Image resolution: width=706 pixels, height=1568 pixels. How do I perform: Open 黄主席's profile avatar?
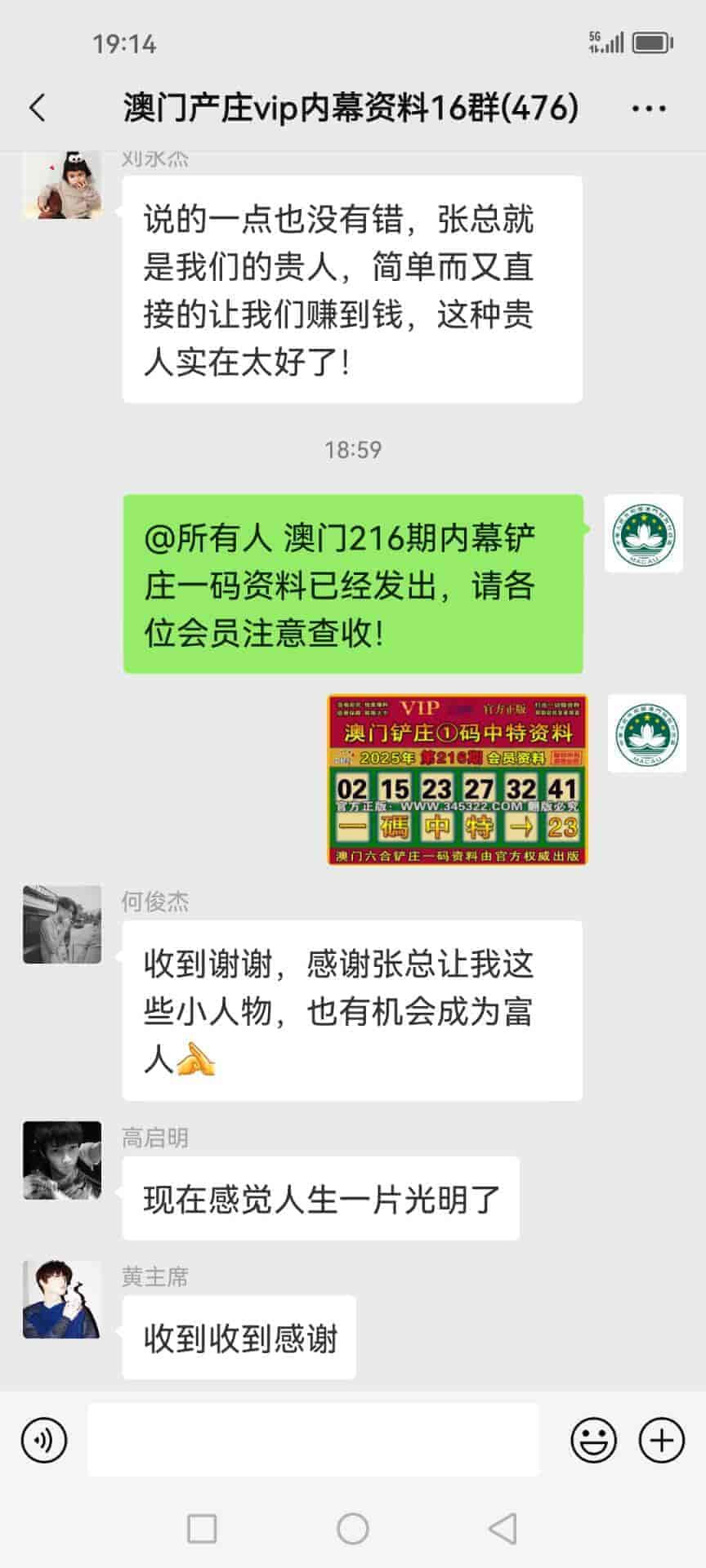click(62, 1299)
